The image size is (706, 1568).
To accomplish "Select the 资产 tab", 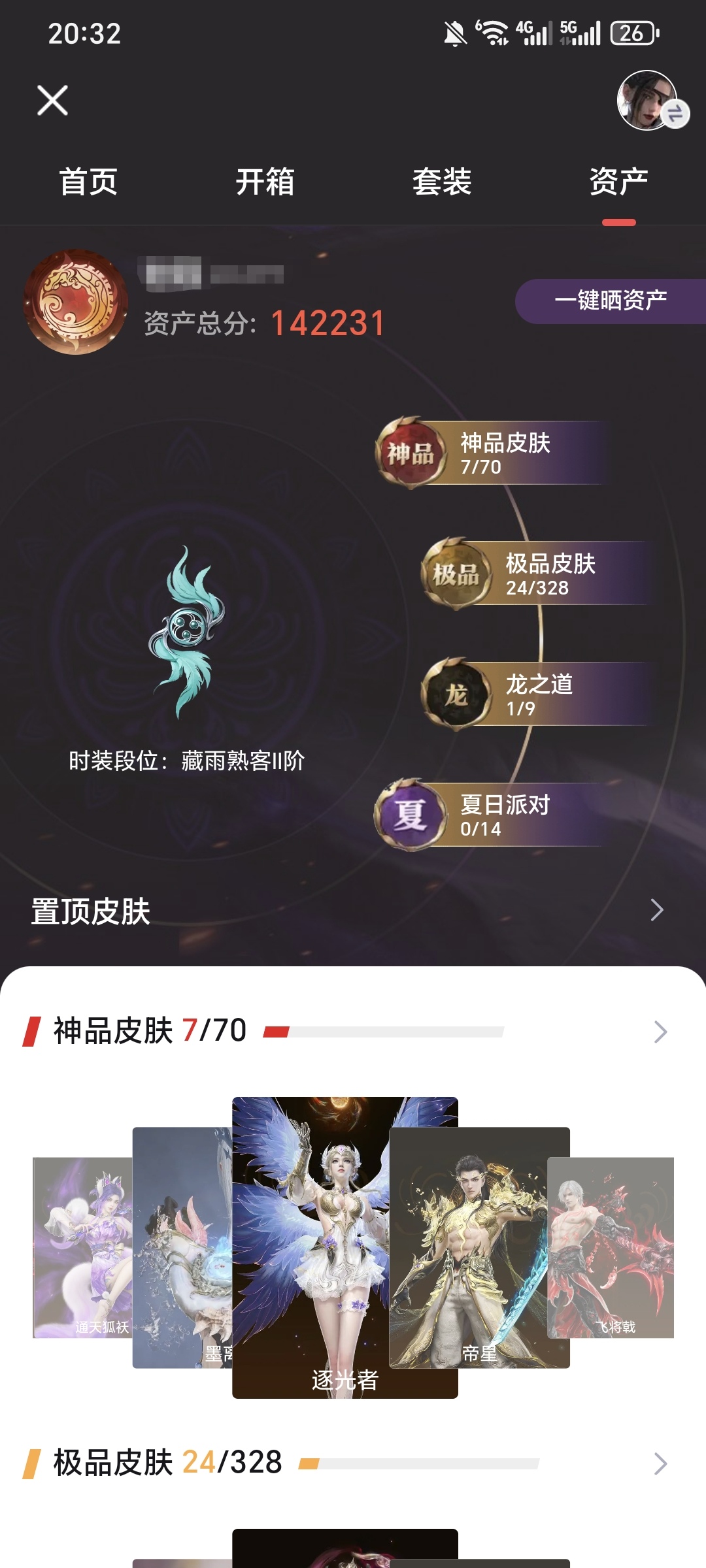I will (x=618, y=182).
